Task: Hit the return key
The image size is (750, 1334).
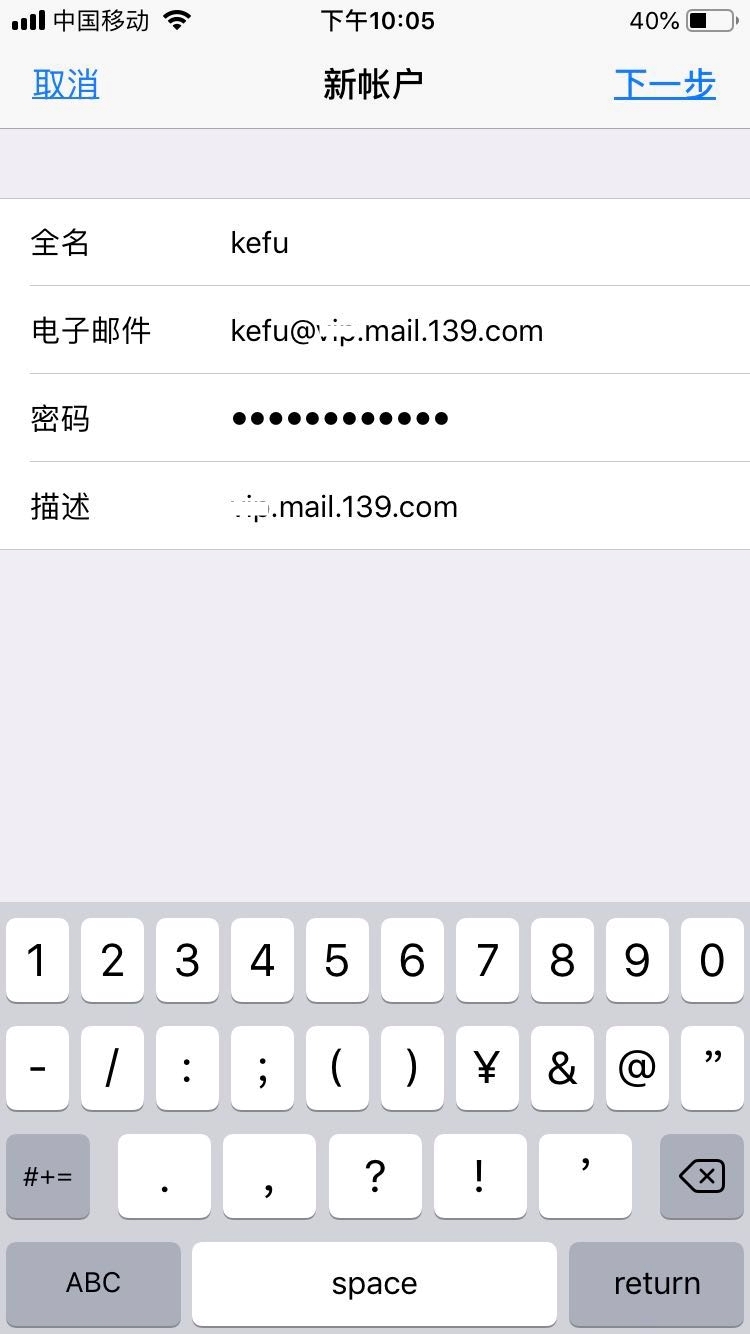Action: tap(656, 1283)
